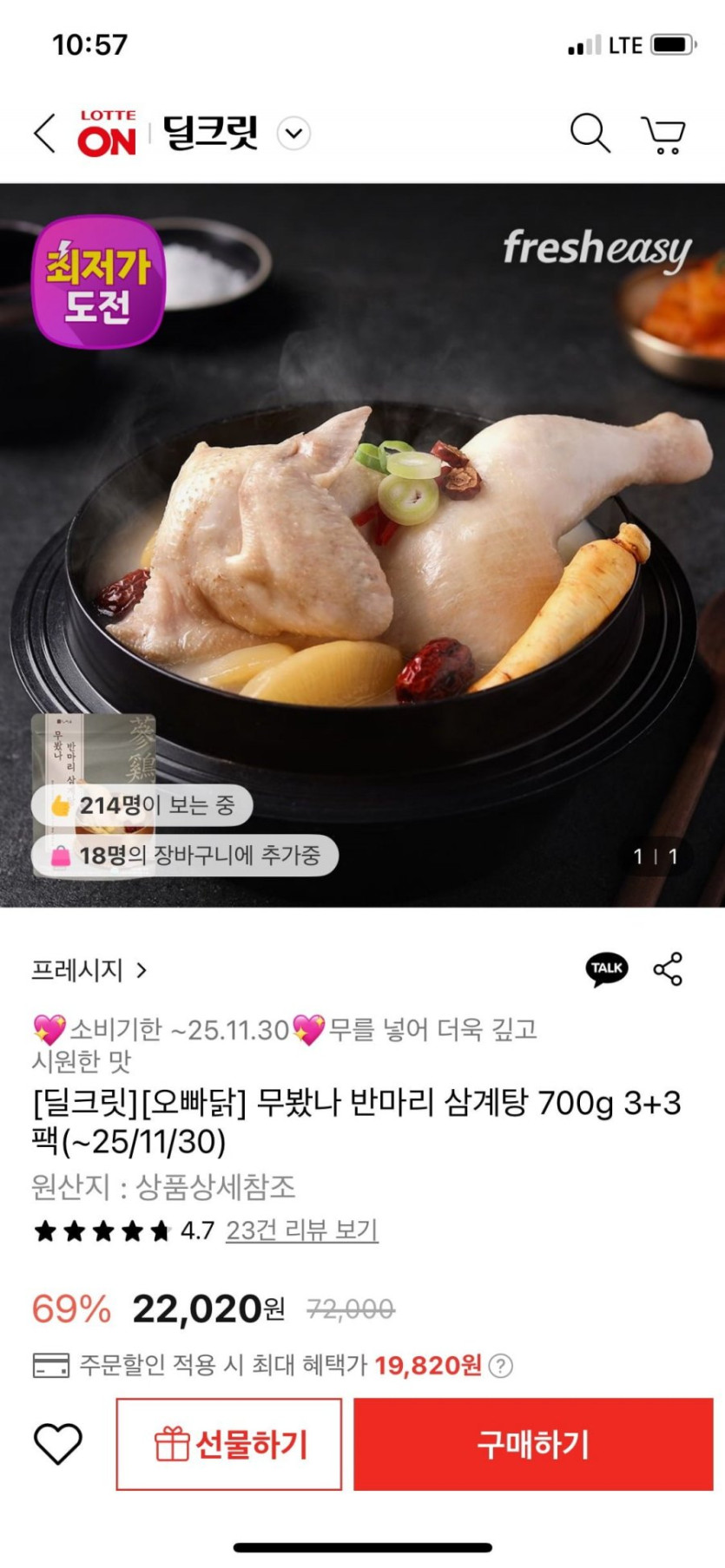The image size is (725, 1568).
Task: Tap the 구매하기 purchase button
Action: (x=533, y=1445)
